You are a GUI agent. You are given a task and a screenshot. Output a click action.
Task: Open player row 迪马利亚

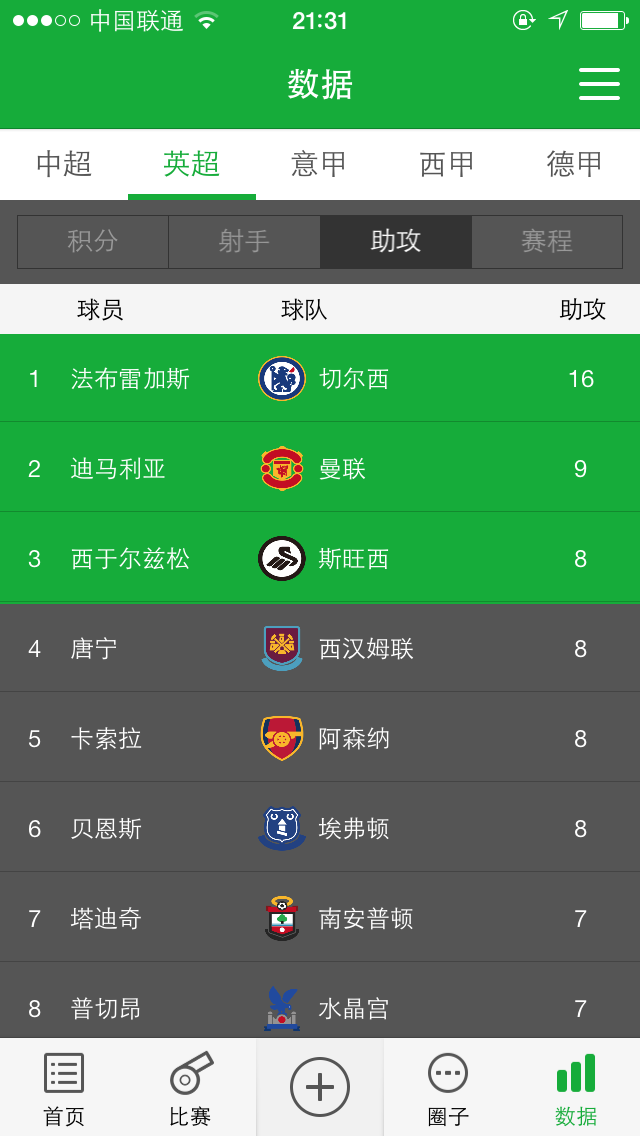click(320, 468)
